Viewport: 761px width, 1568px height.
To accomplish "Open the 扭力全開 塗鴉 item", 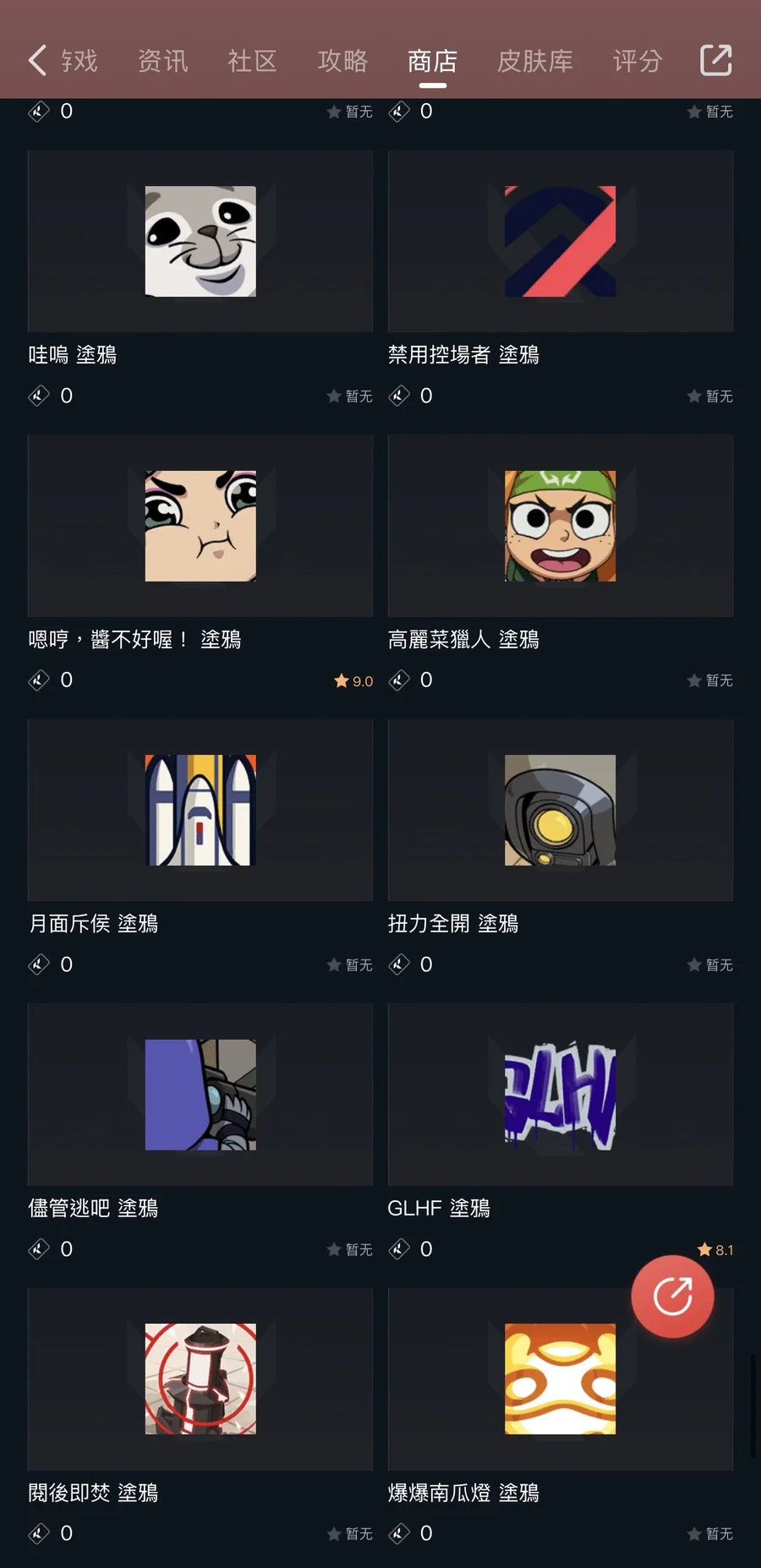I will coord(560,810).
